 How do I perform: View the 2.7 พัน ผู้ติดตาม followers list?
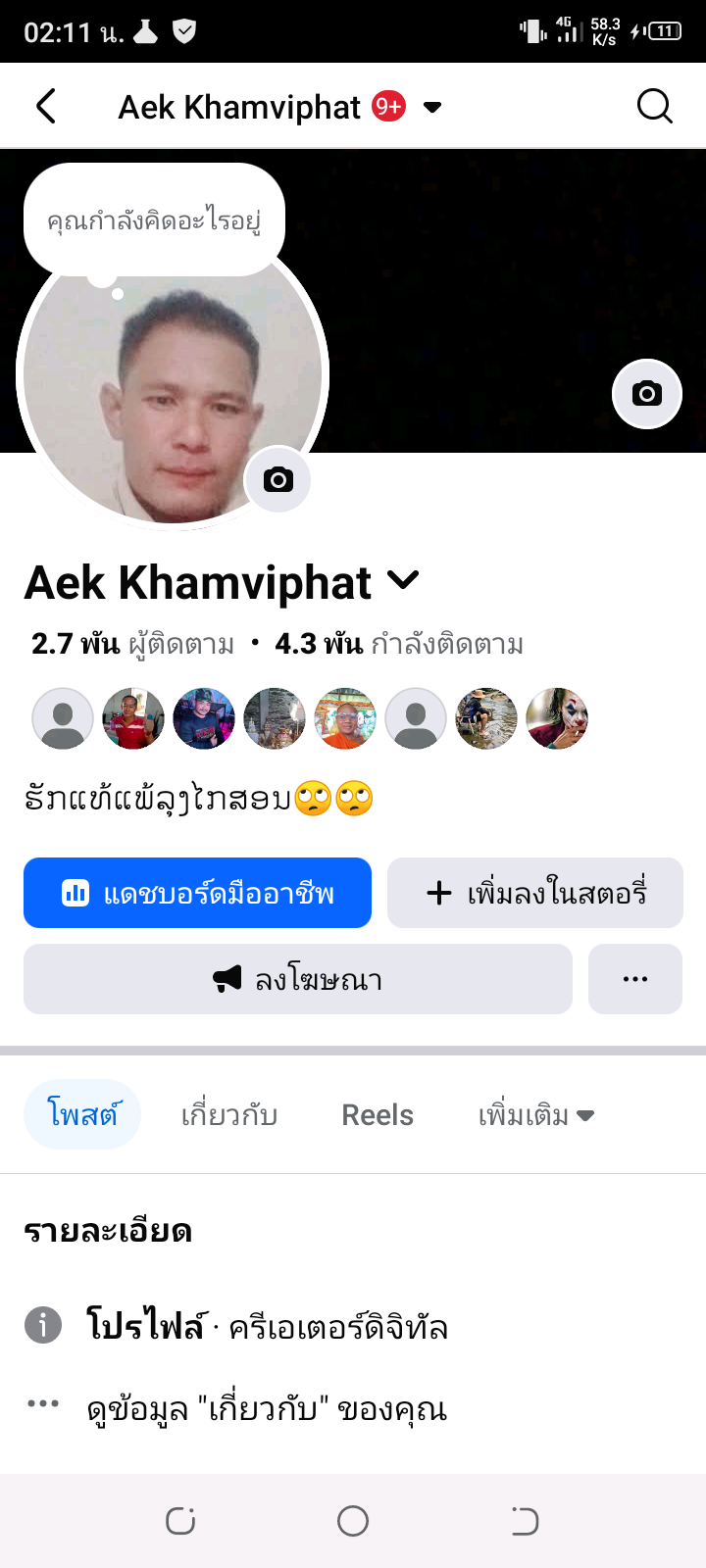coord(132,644)
